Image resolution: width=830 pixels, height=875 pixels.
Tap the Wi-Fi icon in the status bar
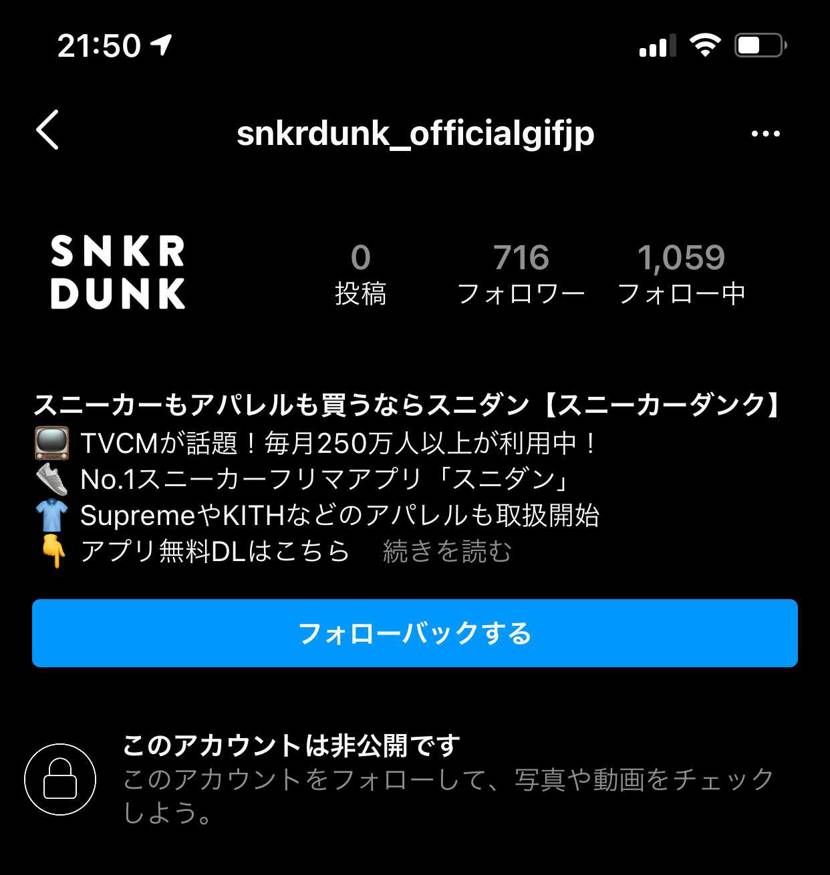(x=708, y=44)
